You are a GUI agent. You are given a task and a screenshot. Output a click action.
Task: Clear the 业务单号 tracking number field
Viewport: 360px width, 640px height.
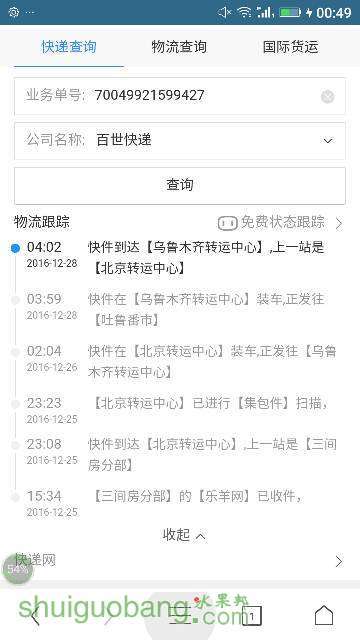[327, 97]
